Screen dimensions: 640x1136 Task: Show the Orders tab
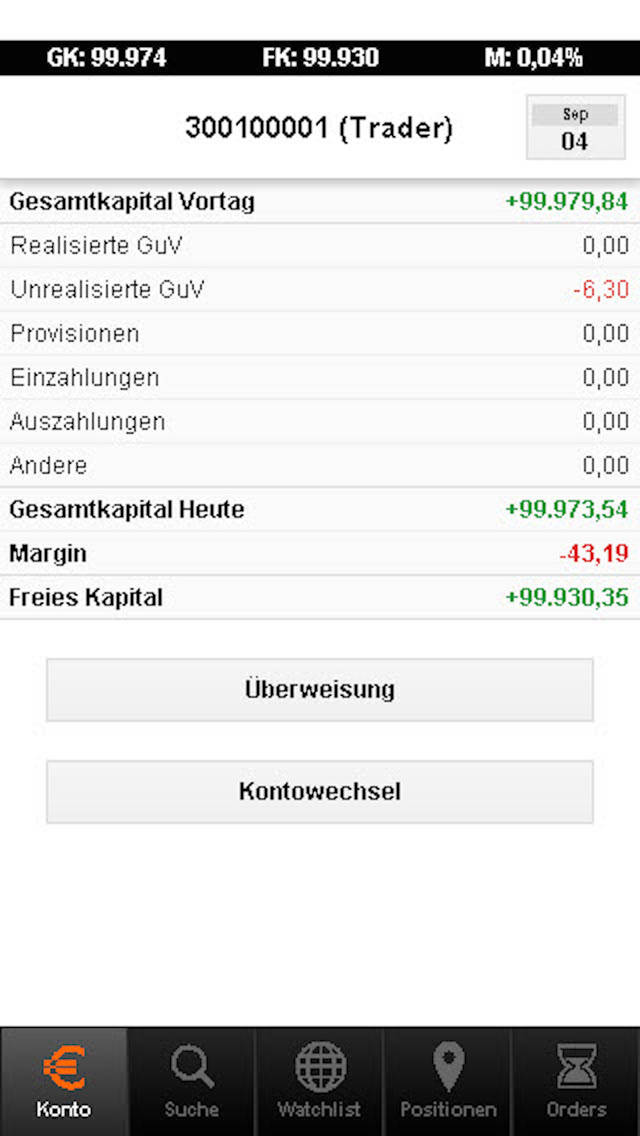click(x=576, y=1082)
